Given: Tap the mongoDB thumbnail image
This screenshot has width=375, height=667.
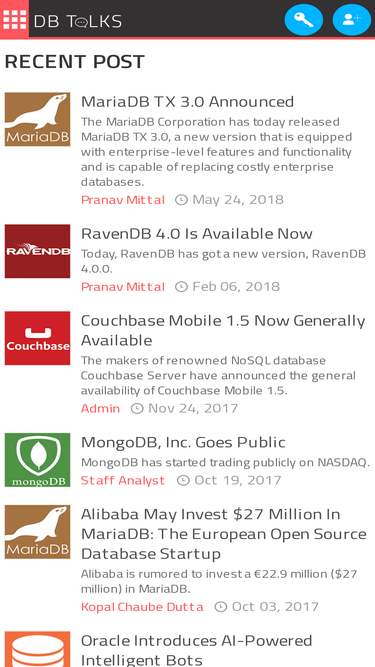Looking at the screenshot, I should coord(37,460).
